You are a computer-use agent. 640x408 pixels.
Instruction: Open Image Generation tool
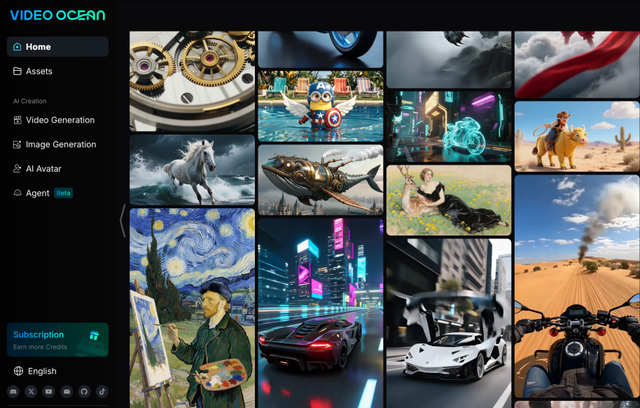tap(60, 144)
